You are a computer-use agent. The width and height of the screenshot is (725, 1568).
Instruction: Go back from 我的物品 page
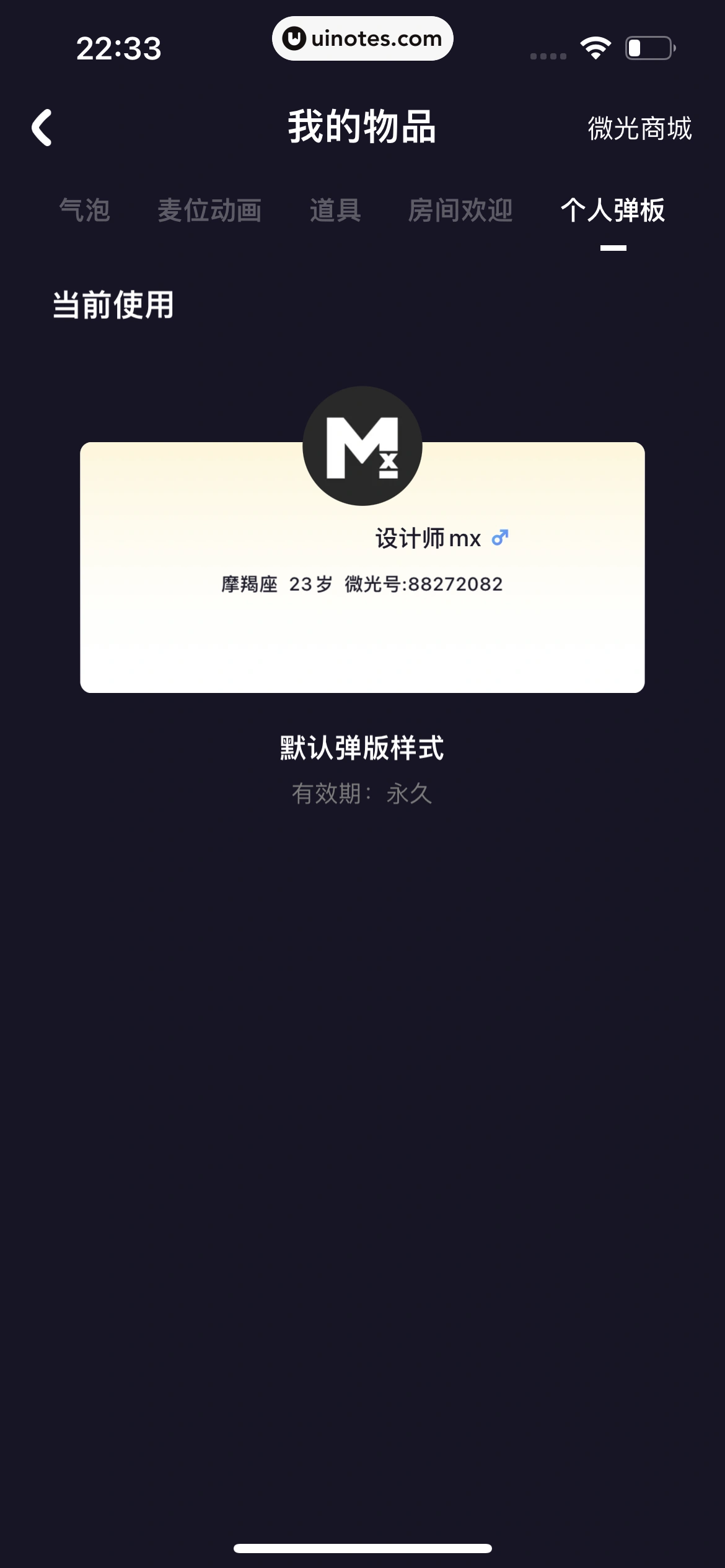[x=42, y=128]
